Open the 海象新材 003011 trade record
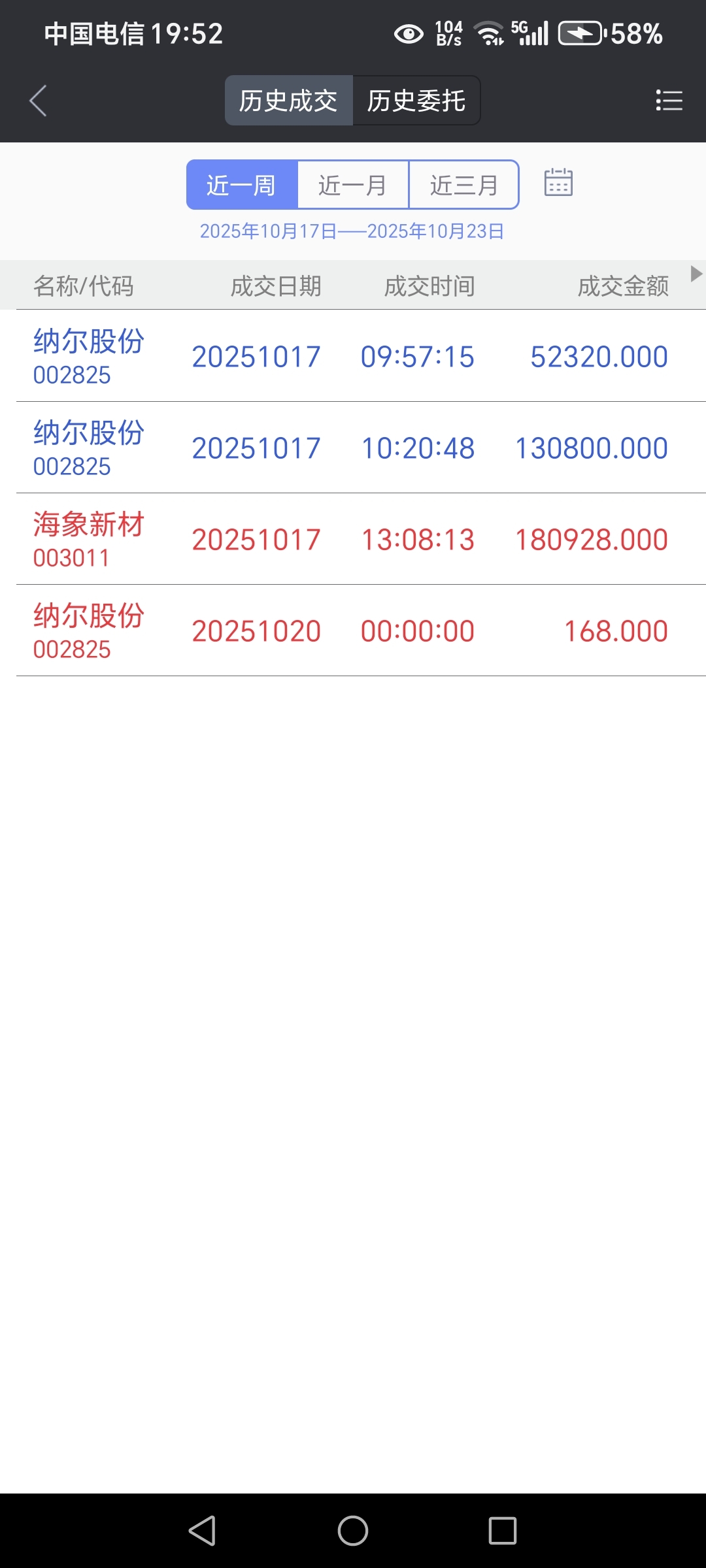The width and height of the screenshot is (706, 1568). 353,539
